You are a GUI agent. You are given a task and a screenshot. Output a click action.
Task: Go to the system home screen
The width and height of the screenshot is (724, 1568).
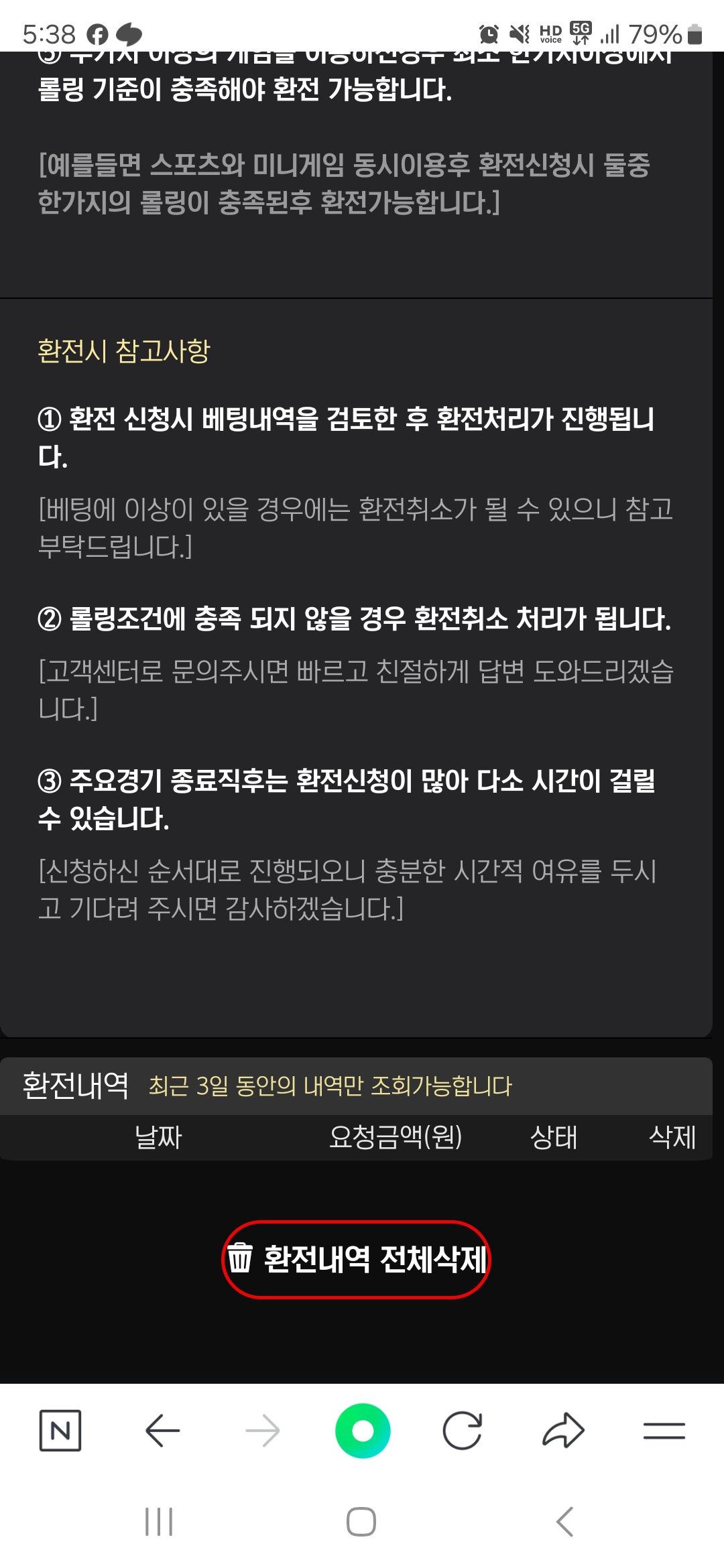(x=361, y=1522)
